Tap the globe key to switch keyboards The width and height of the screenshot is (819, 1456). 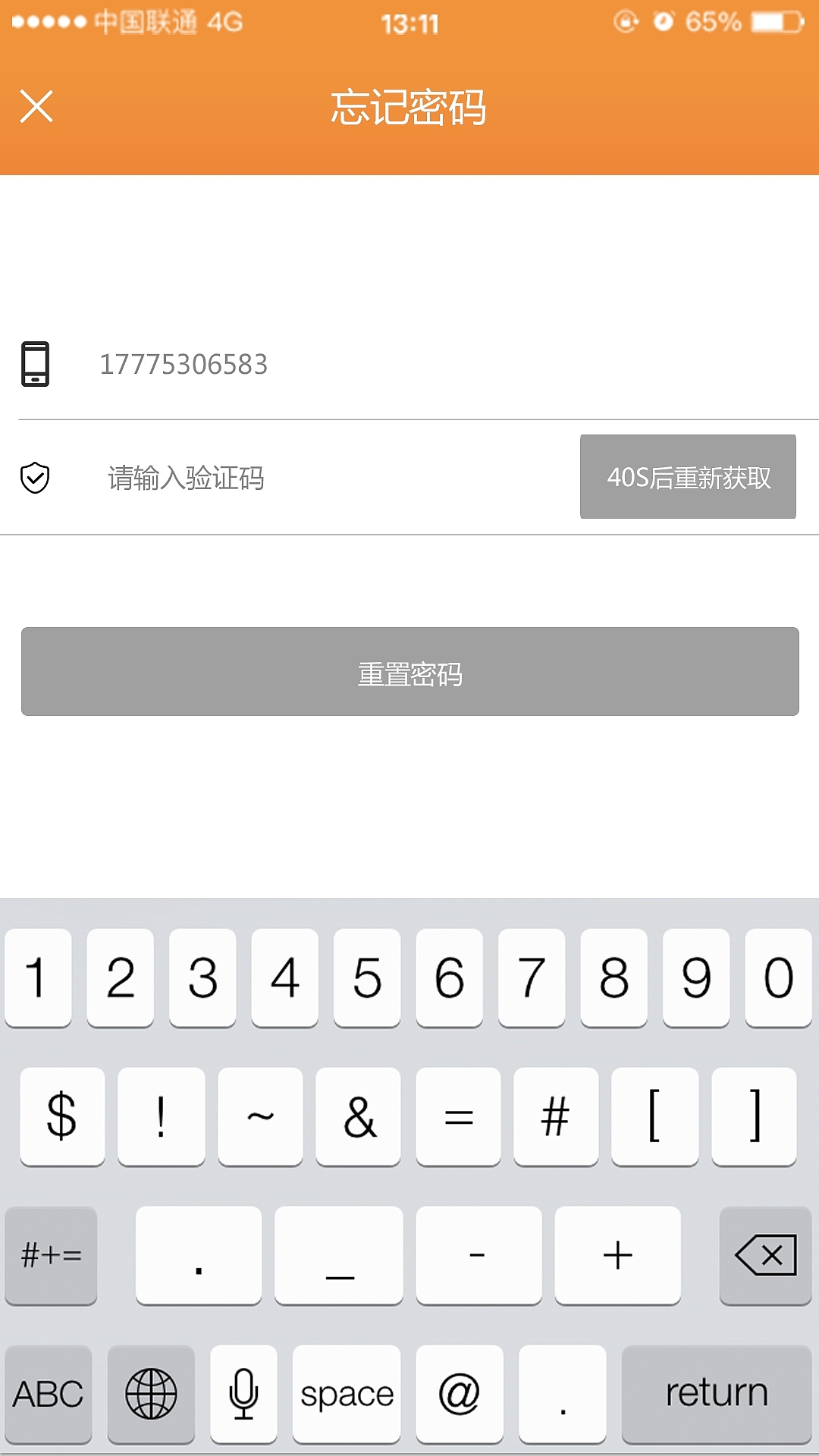coord(149,1394)
